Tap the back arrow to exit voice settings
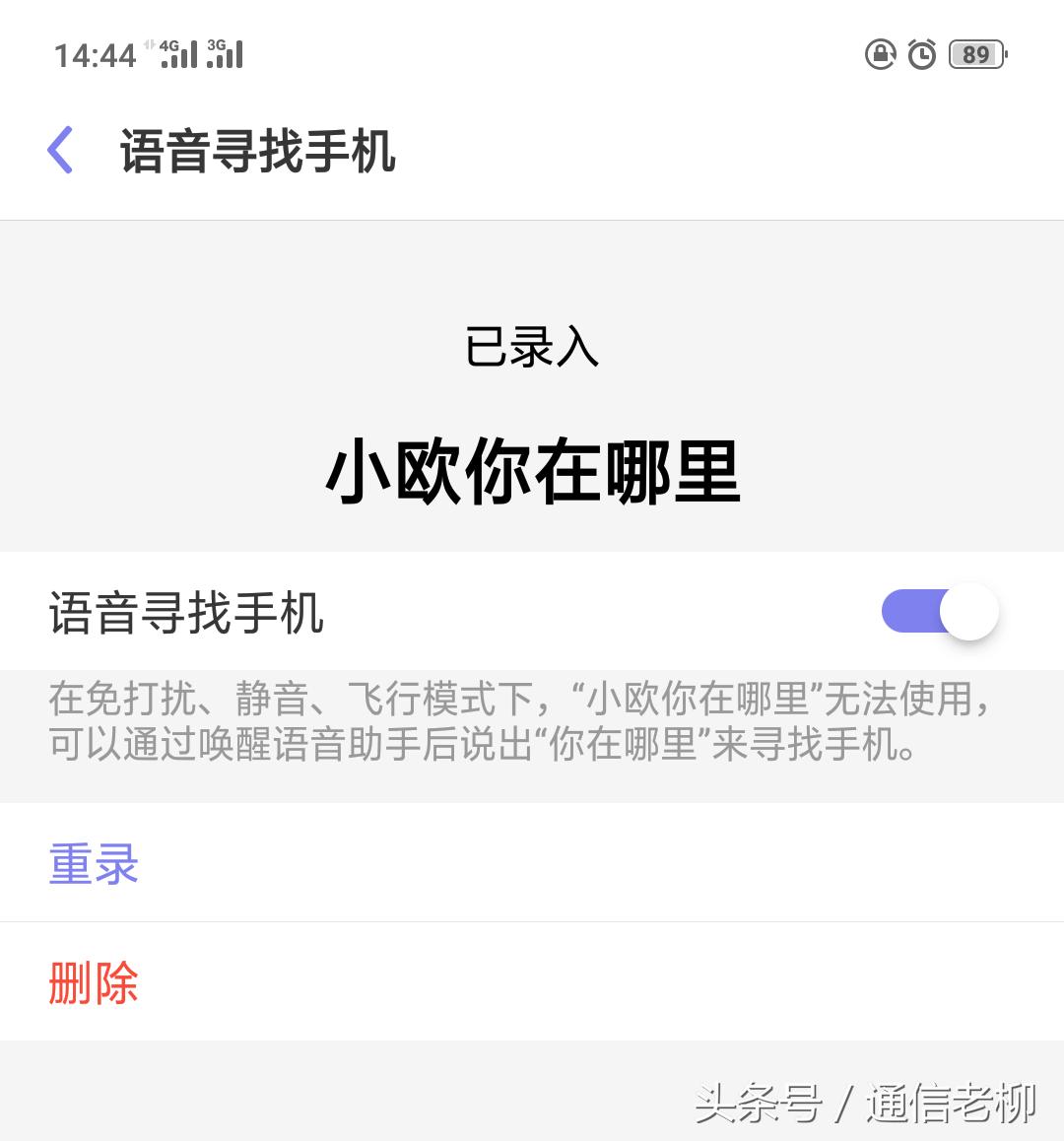Screen dimensions: 1064x1141 (59, 150)
